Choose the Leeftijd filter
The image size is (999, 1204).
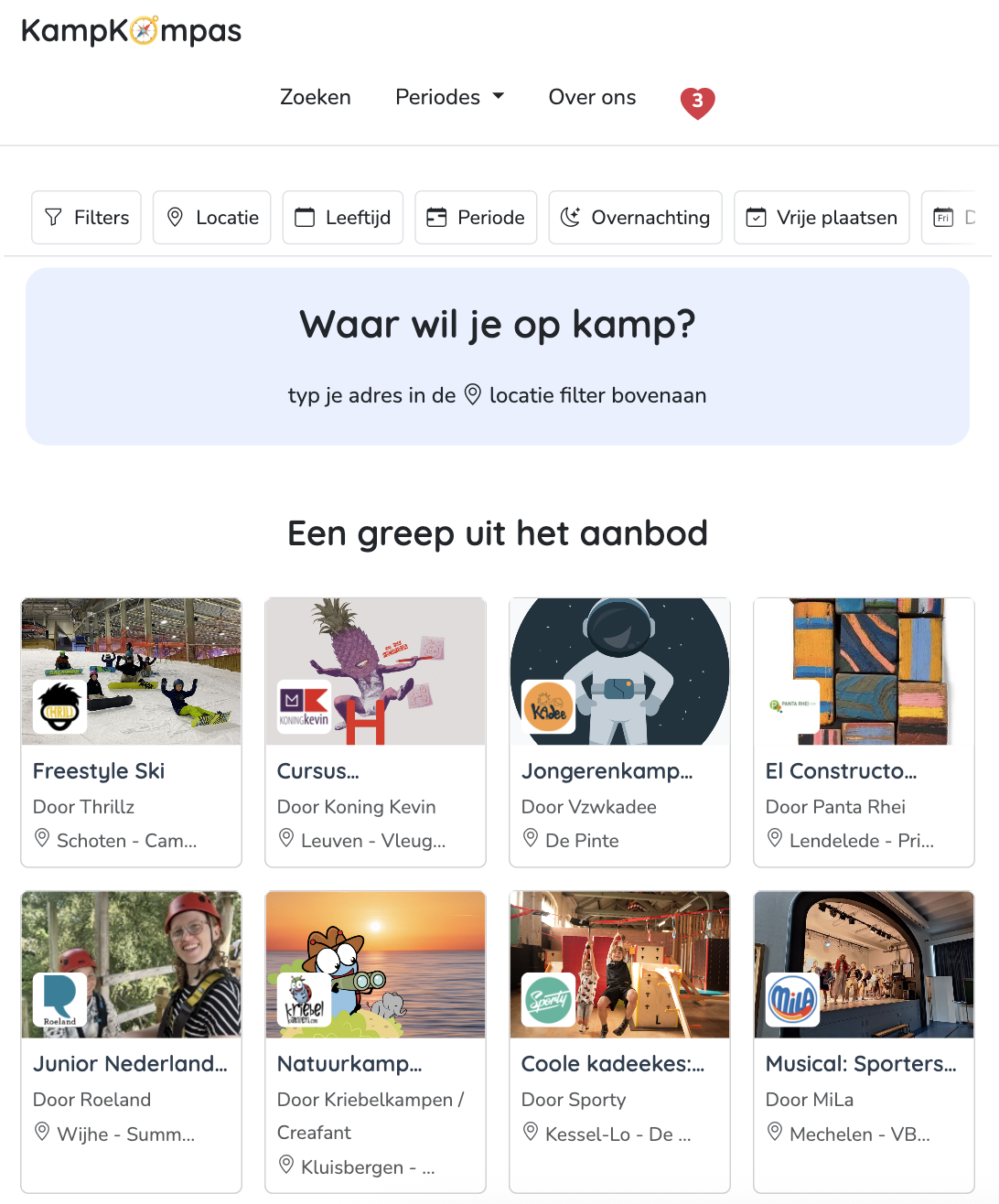343,218
